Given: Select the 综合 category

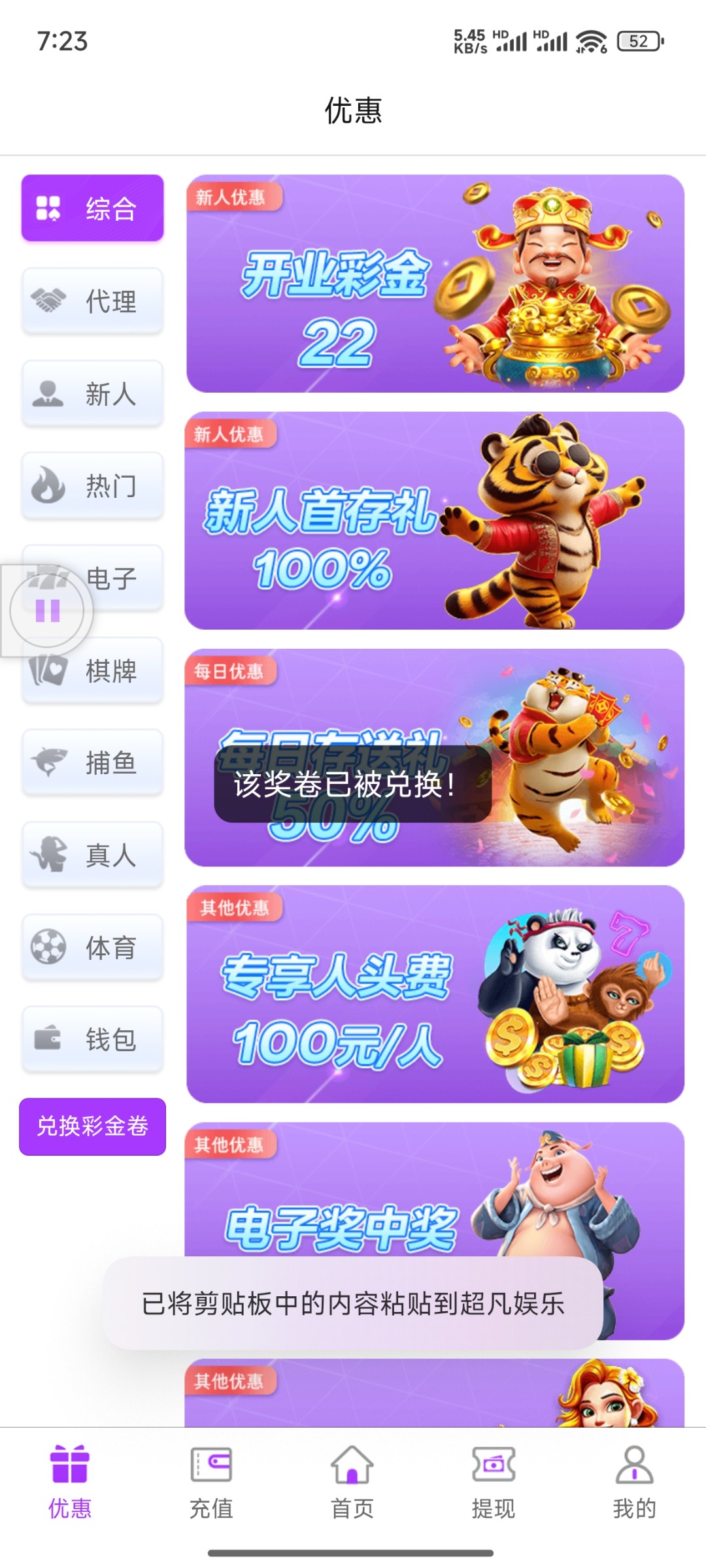Looking at the screenshot, I should click(92, 208).
